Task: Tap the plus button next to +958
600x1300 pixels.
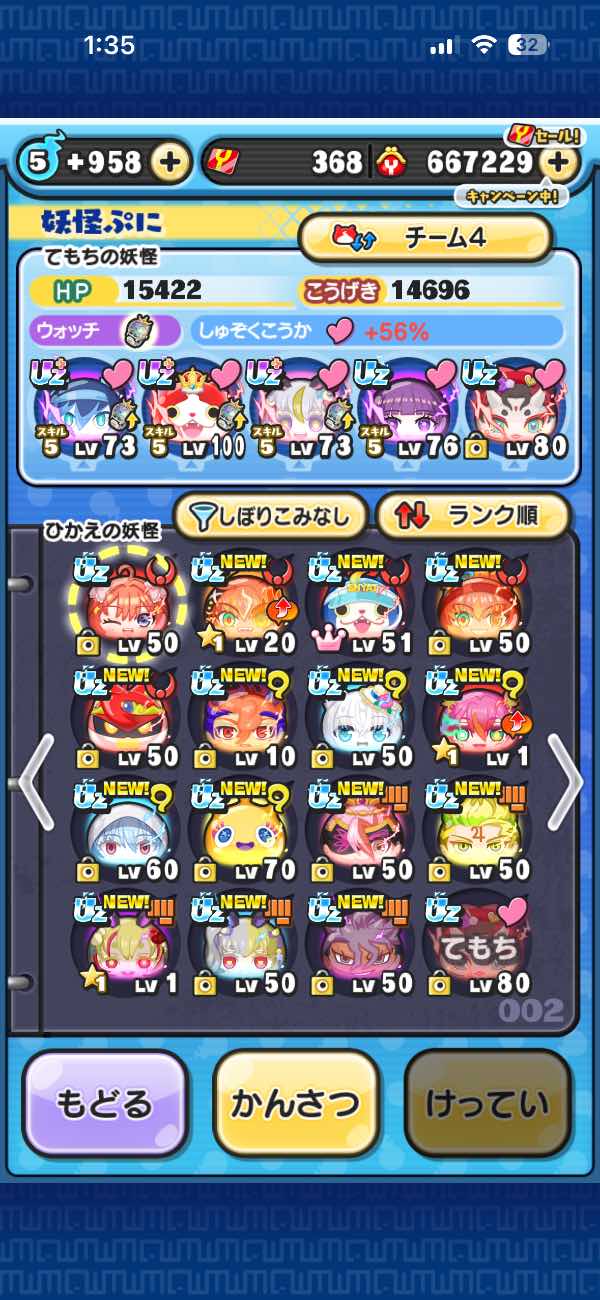Action: pos(171,162)
